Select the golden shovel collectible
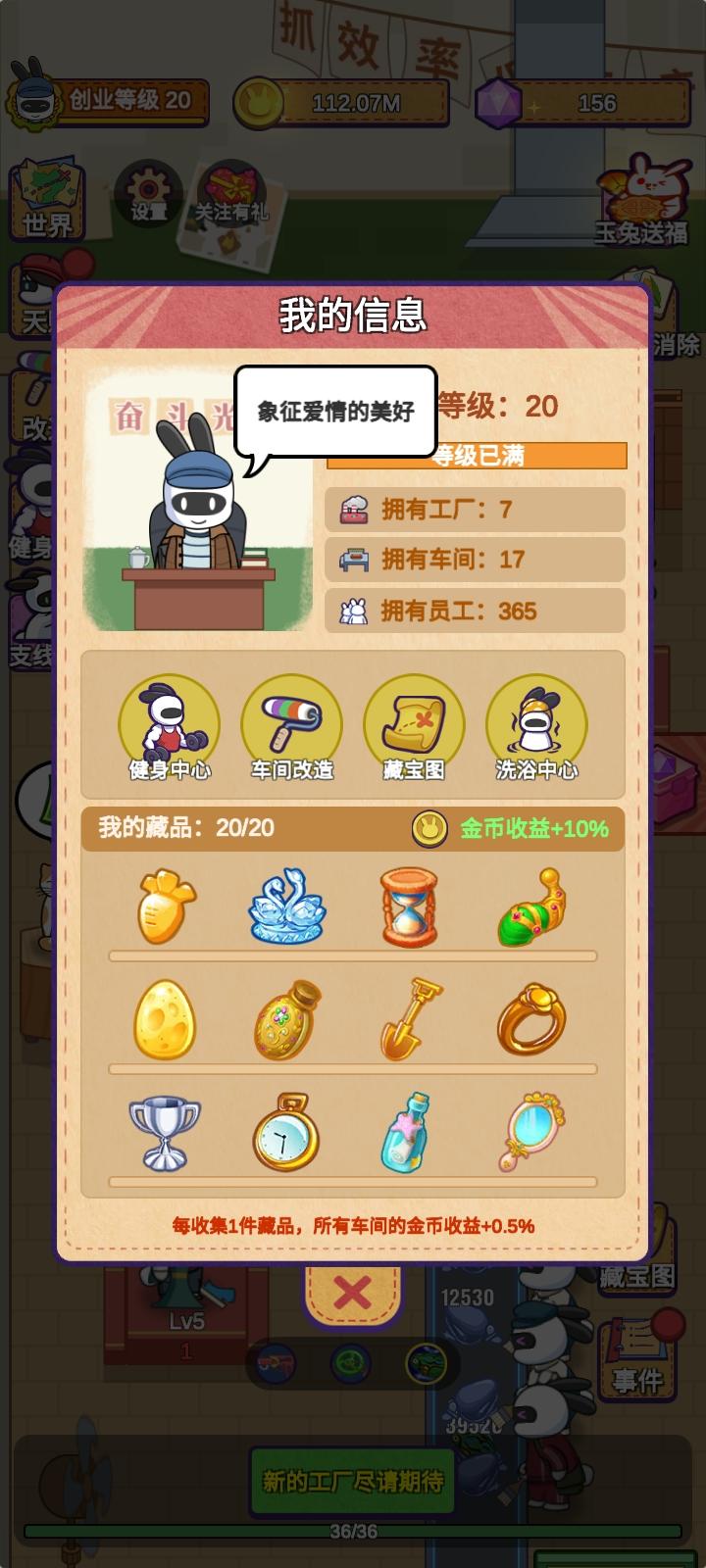The height and width of the screenshot is (1568, 706). [412, 1019]
